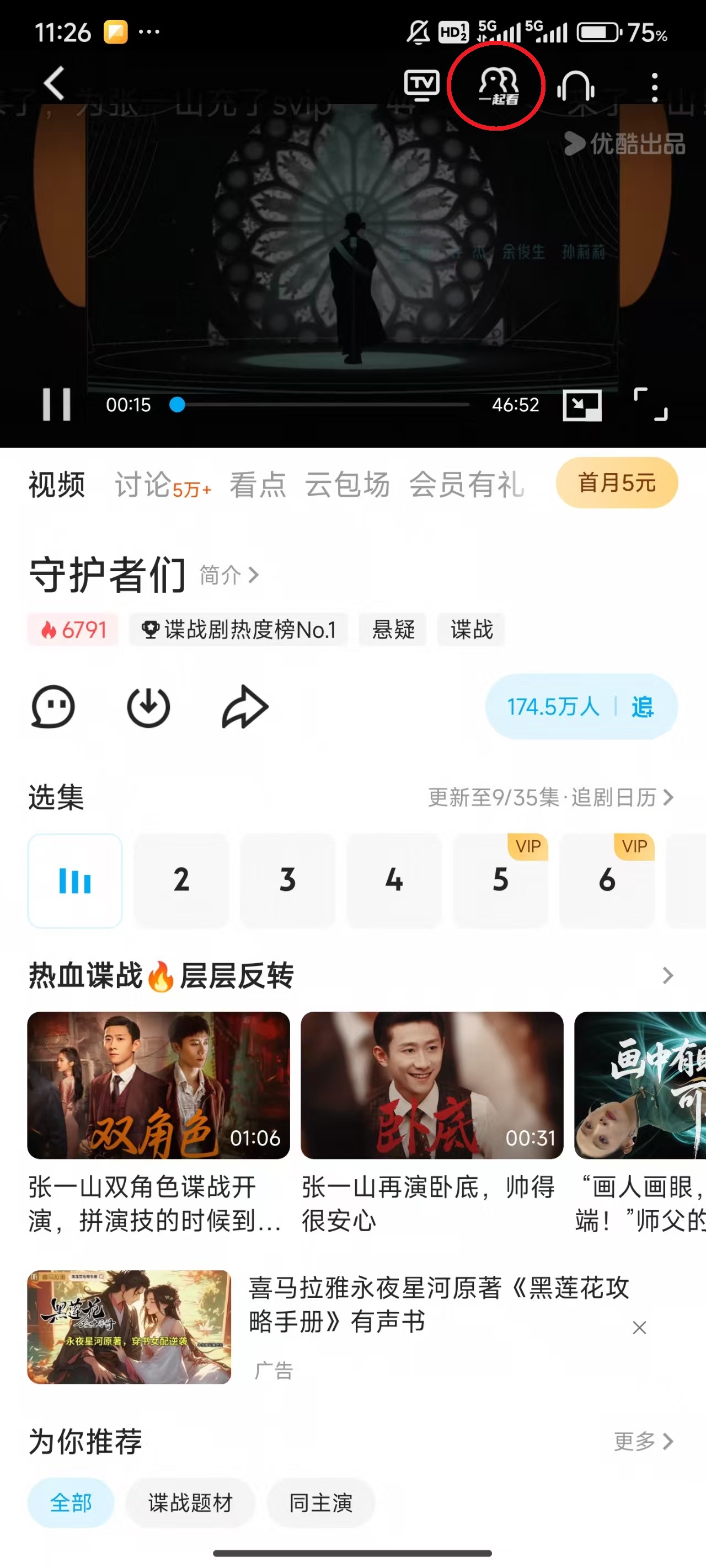This screenshot has height=1568, width=706.
Task: Filter recommendations by 谍战题材
Action: [x=190, y=1503]
